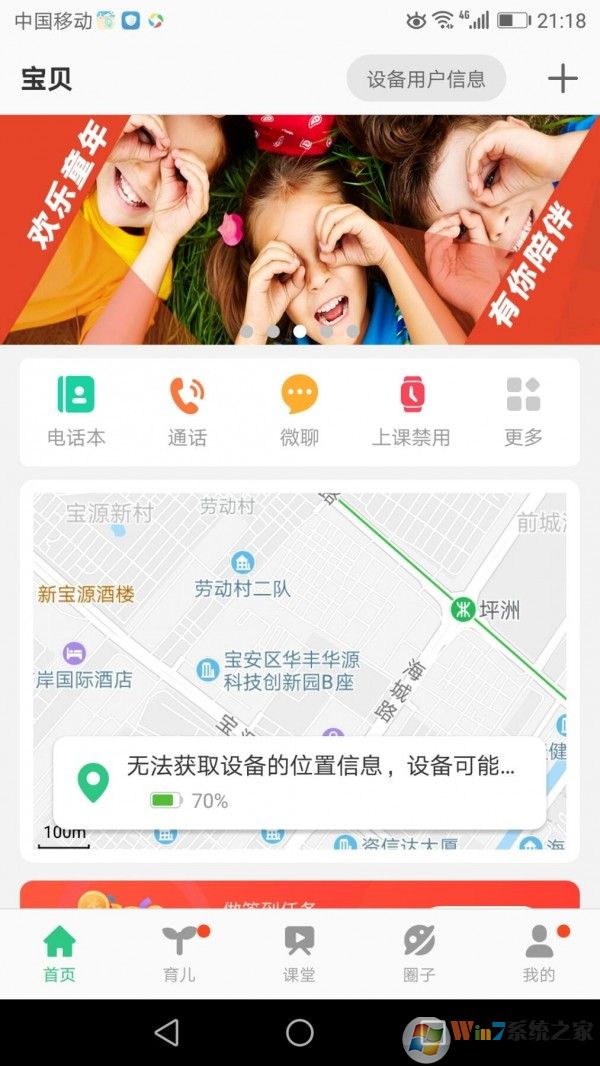Open the 欢乐童年 promotional banner
600x1066 pixels.
(300, 228)
